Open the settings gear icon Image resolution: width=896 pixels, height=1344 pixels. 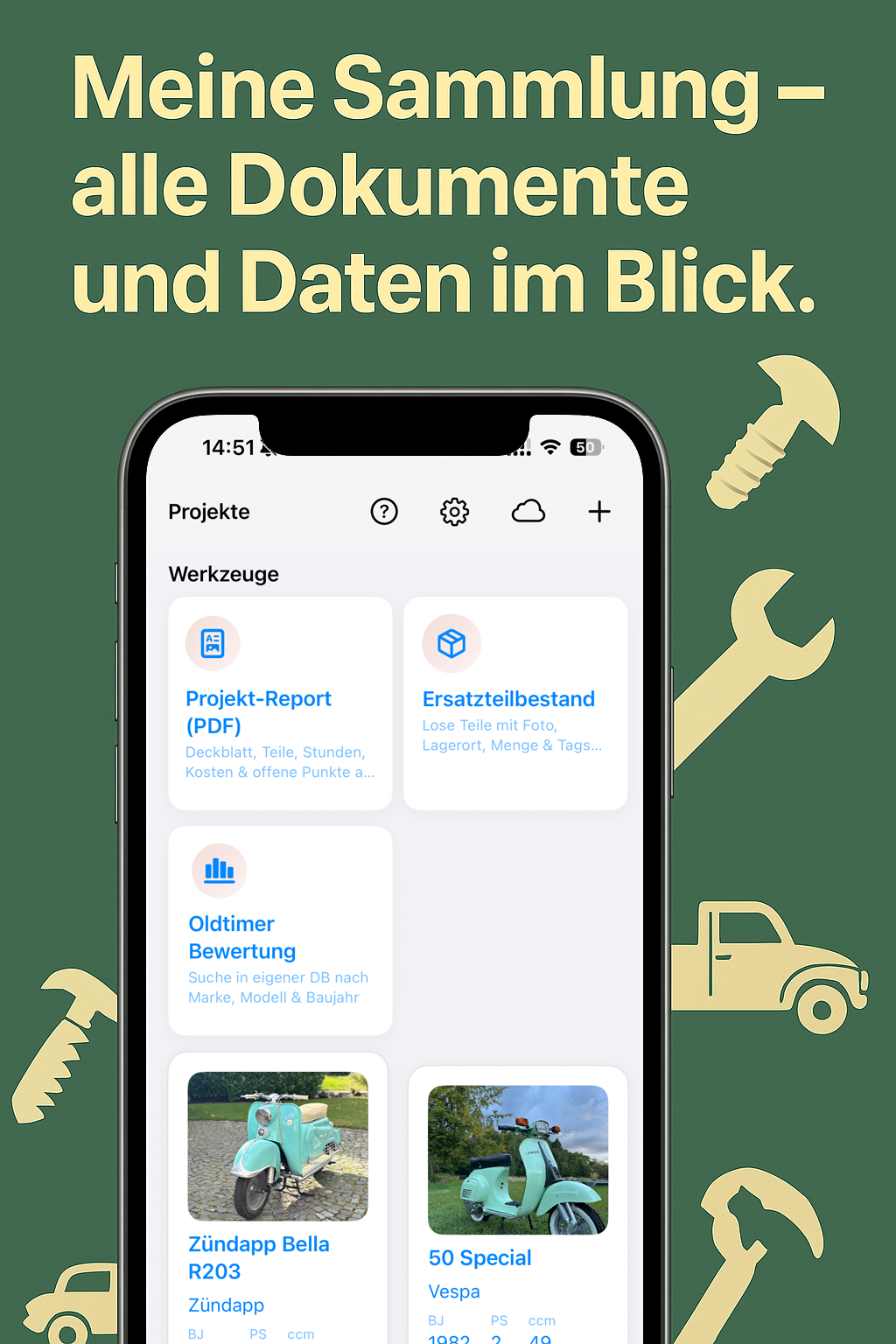coord(453,512)
